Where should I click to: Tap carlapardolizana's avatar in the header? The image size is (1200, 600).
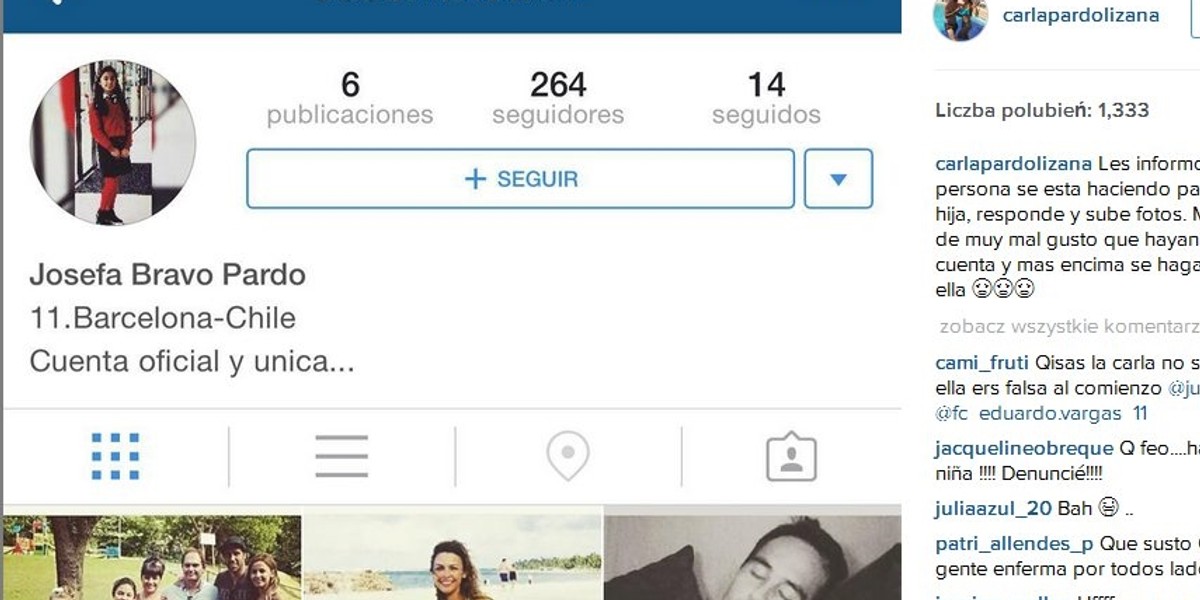coord(960,17)
